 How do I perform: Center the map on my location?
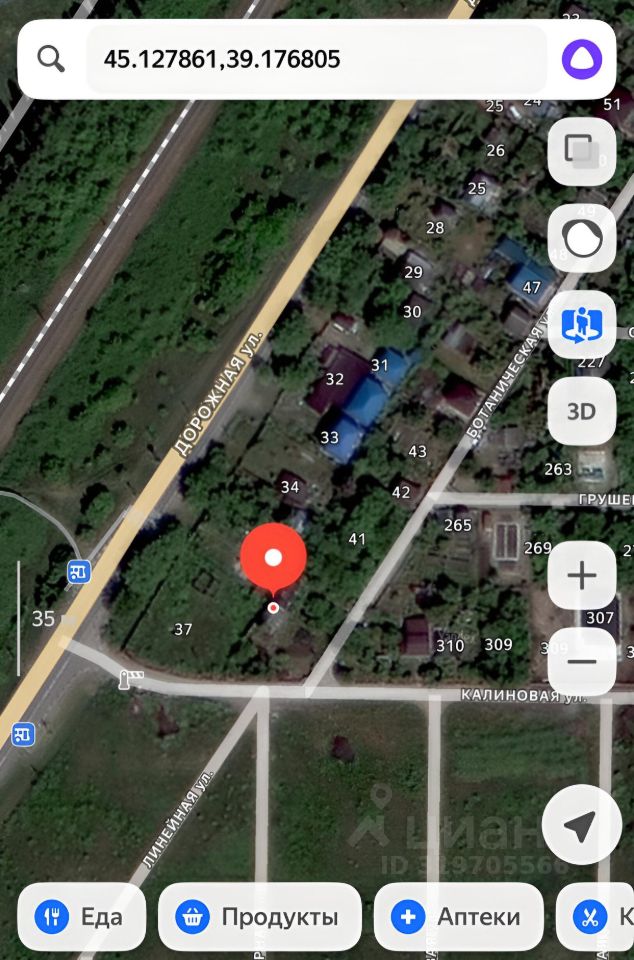[580, 825]
